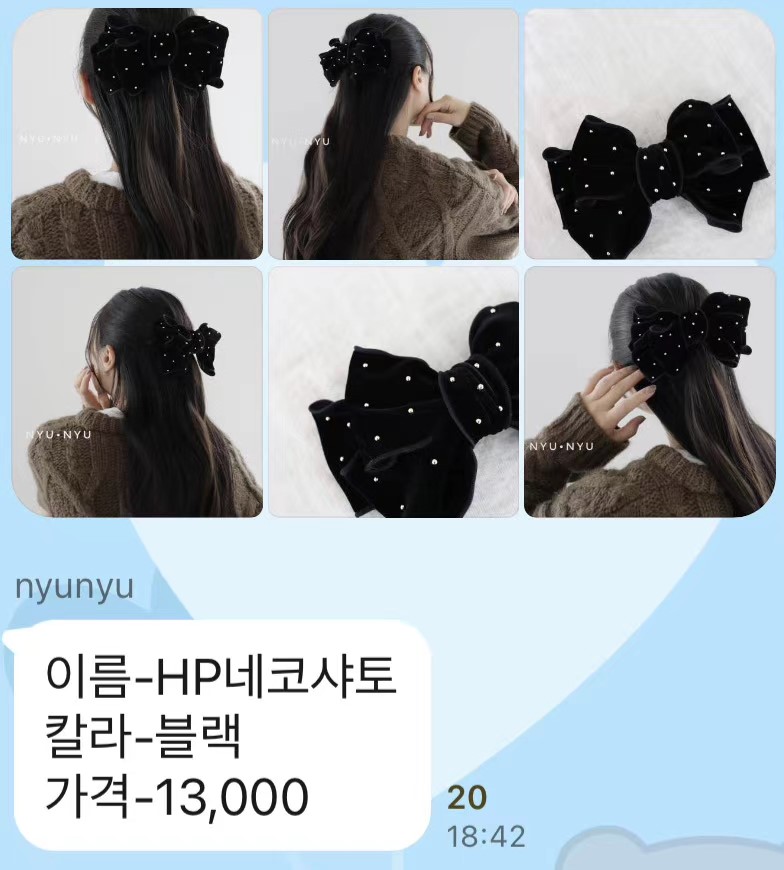Open photo of girl covering her face
784x870 pixels.
(137, 391)
